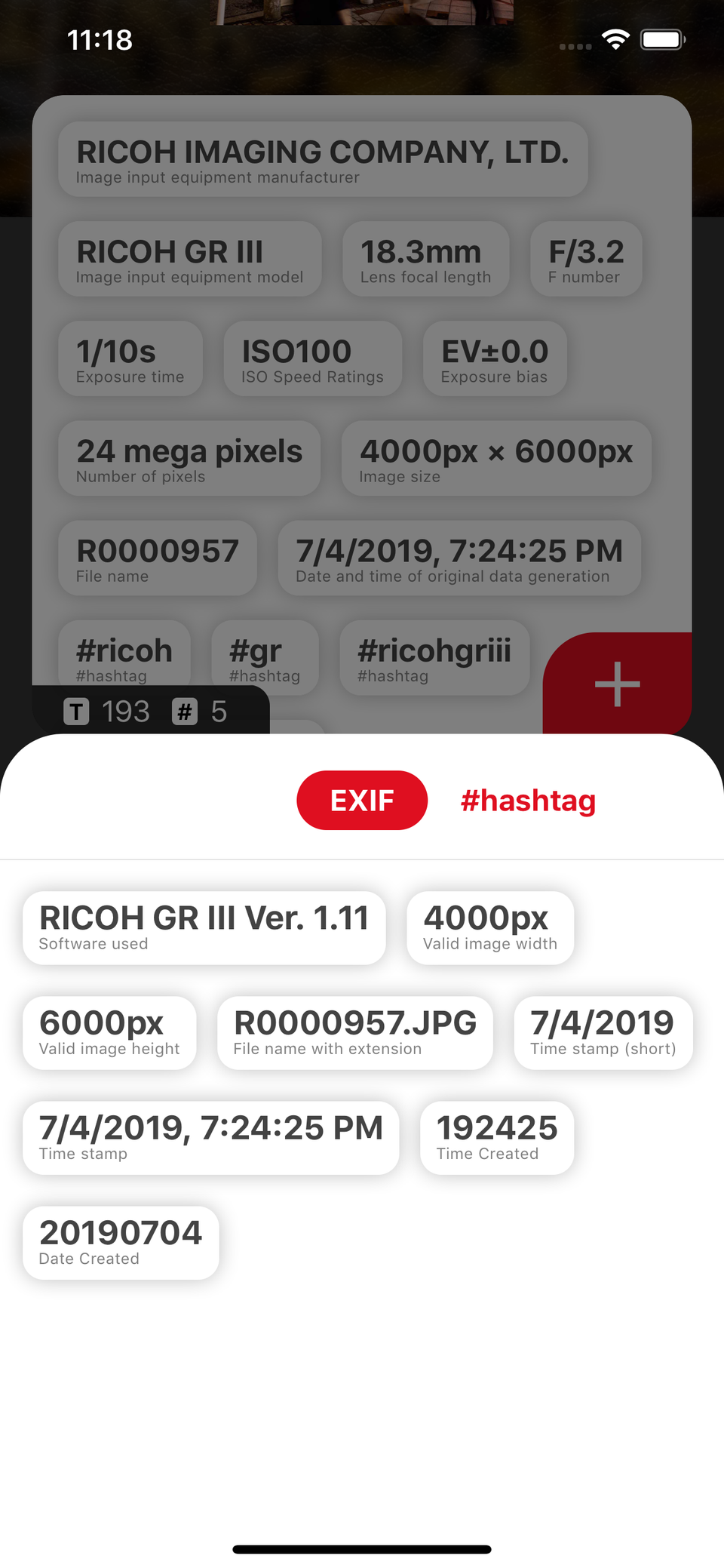
Task: Add the Date Created chip
Action: click(121, 1242)
